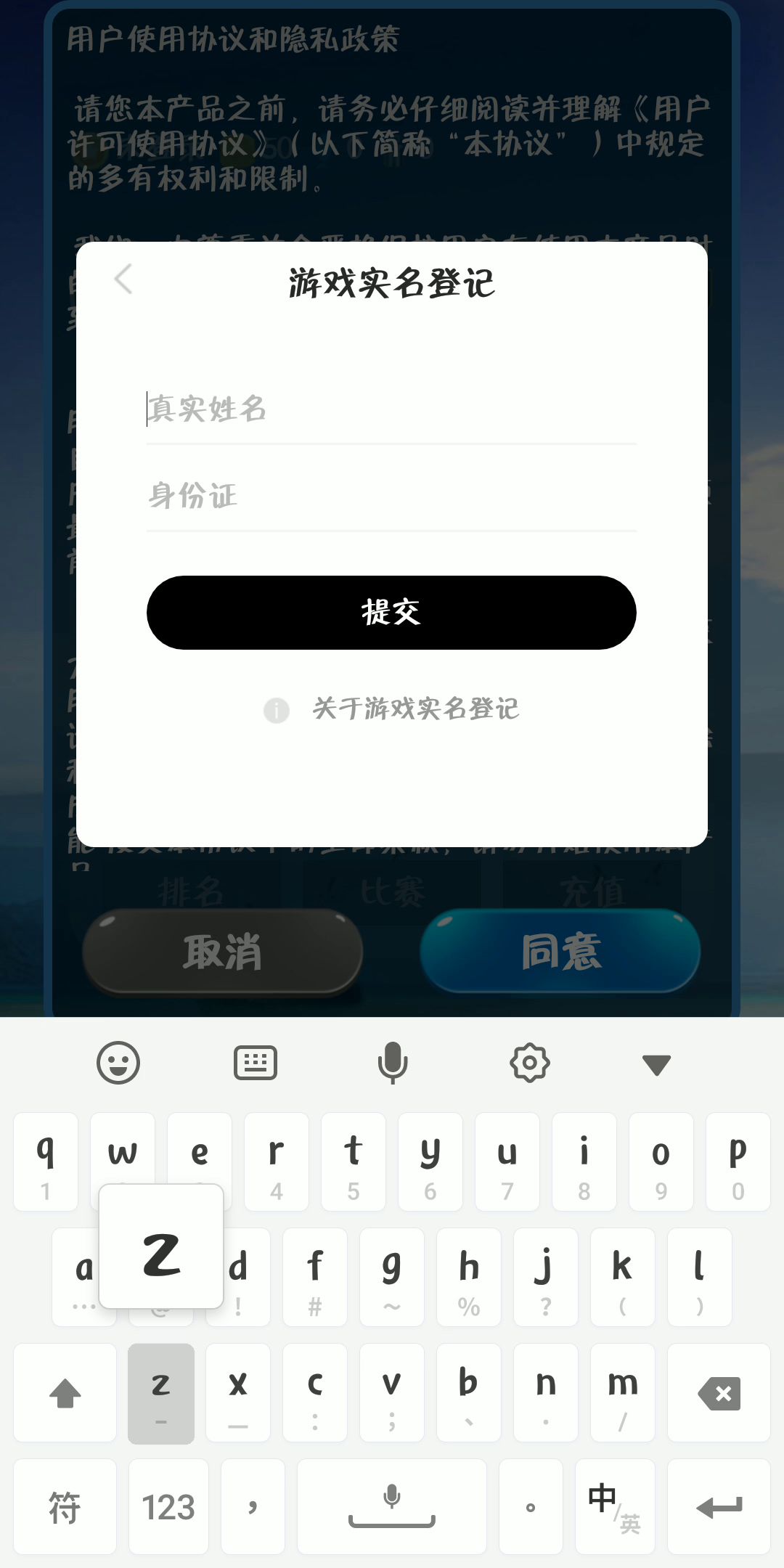Switch language with the 中/英 key
Image resolution: width=784 pixels, height=1568 pixels.
point(615,1507)
